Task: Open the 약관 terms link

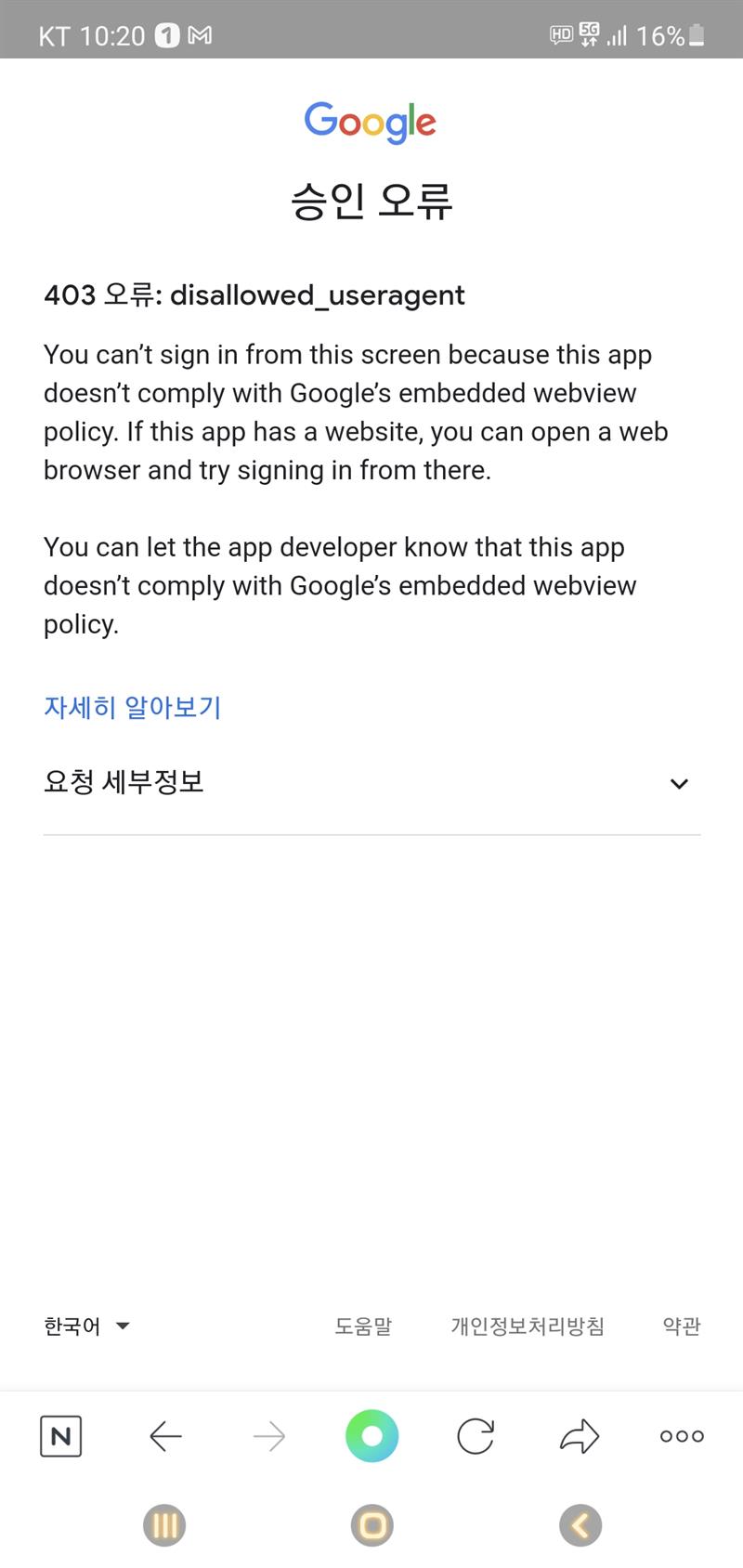Action: (x=682, y=1326)
